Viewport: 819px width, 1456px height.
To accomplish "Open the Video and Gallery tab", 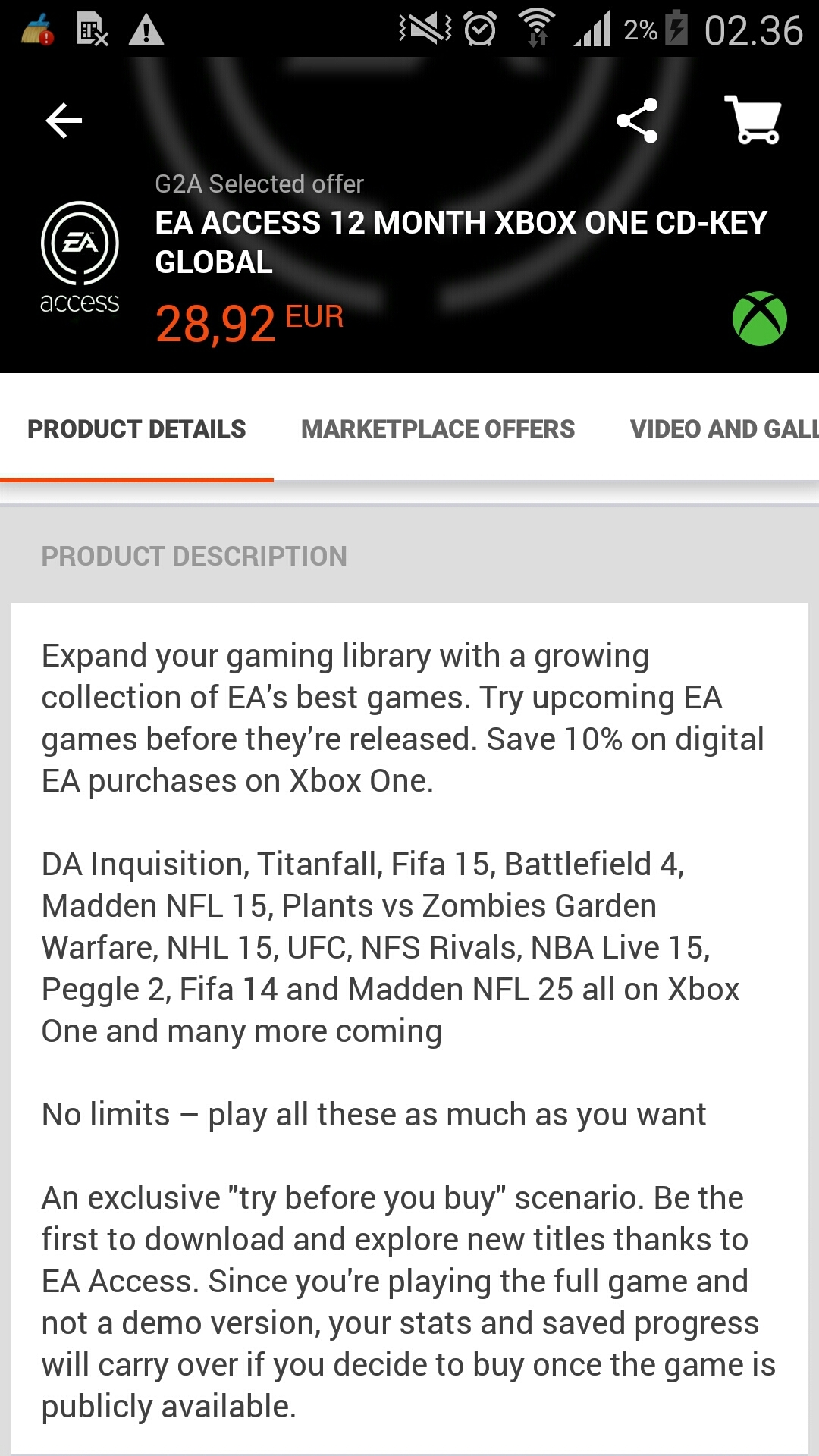I will point(723,429).
